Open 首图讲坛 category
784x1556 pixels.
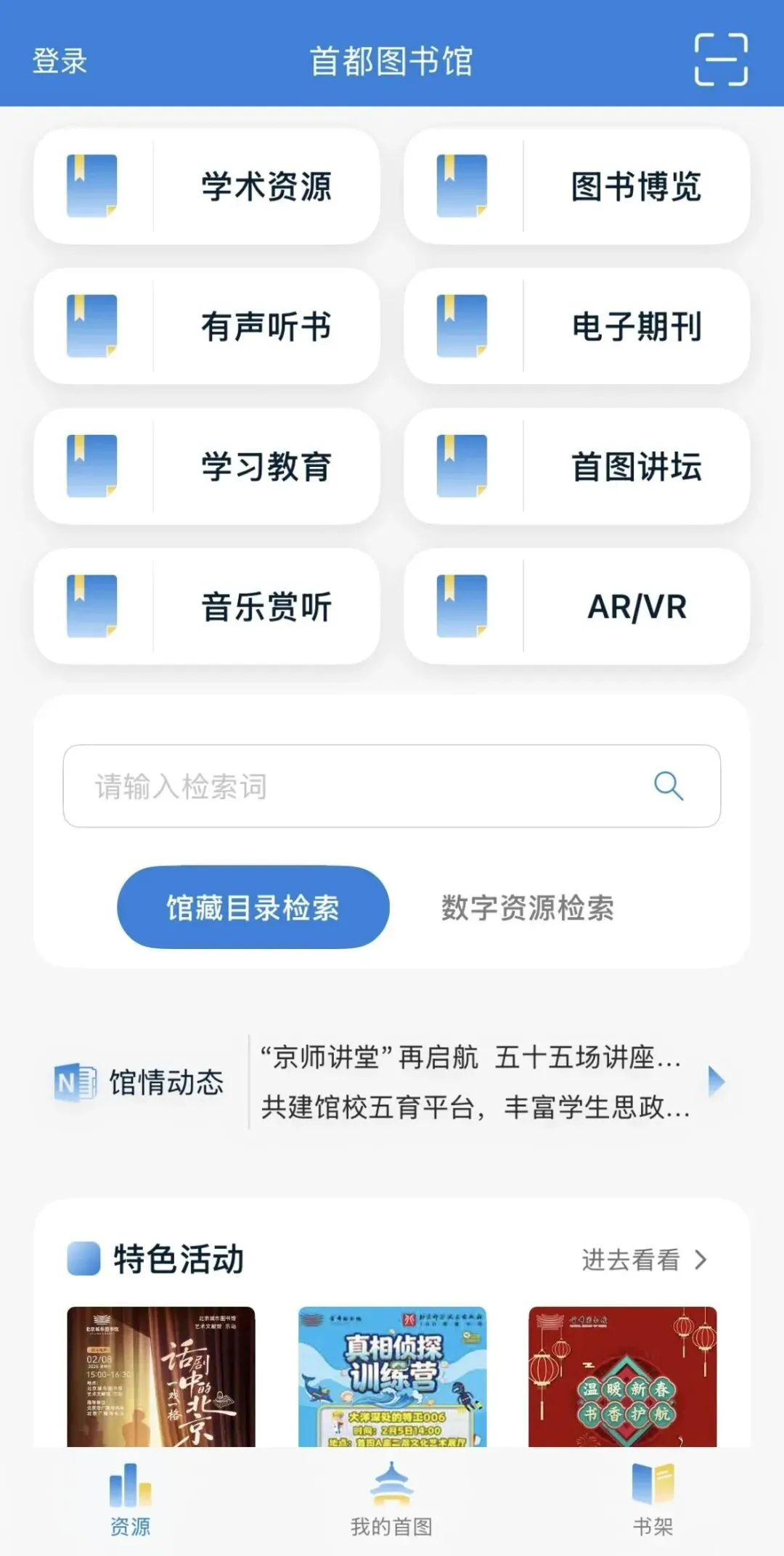[x=576, y=467]
